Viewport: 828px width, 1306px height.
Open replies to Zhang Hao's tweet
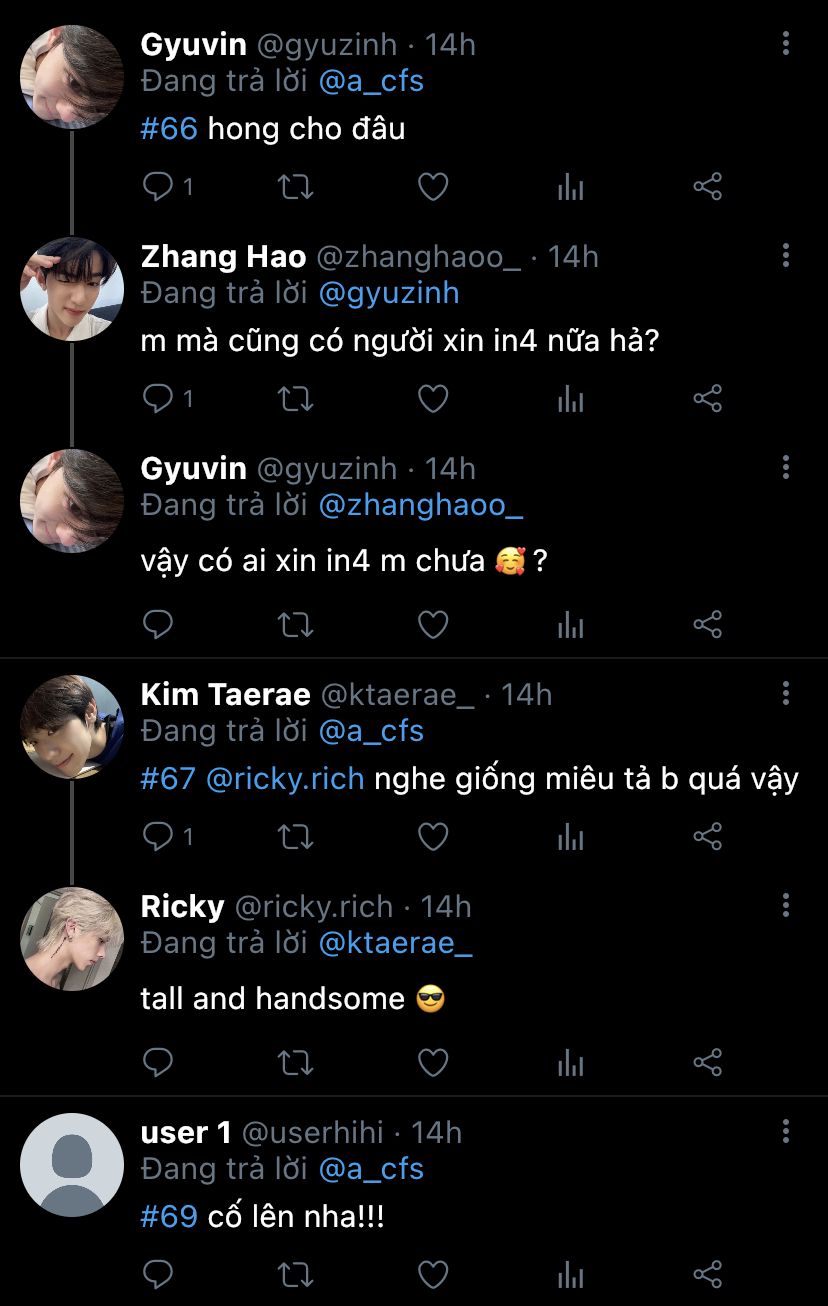[159, 399]
